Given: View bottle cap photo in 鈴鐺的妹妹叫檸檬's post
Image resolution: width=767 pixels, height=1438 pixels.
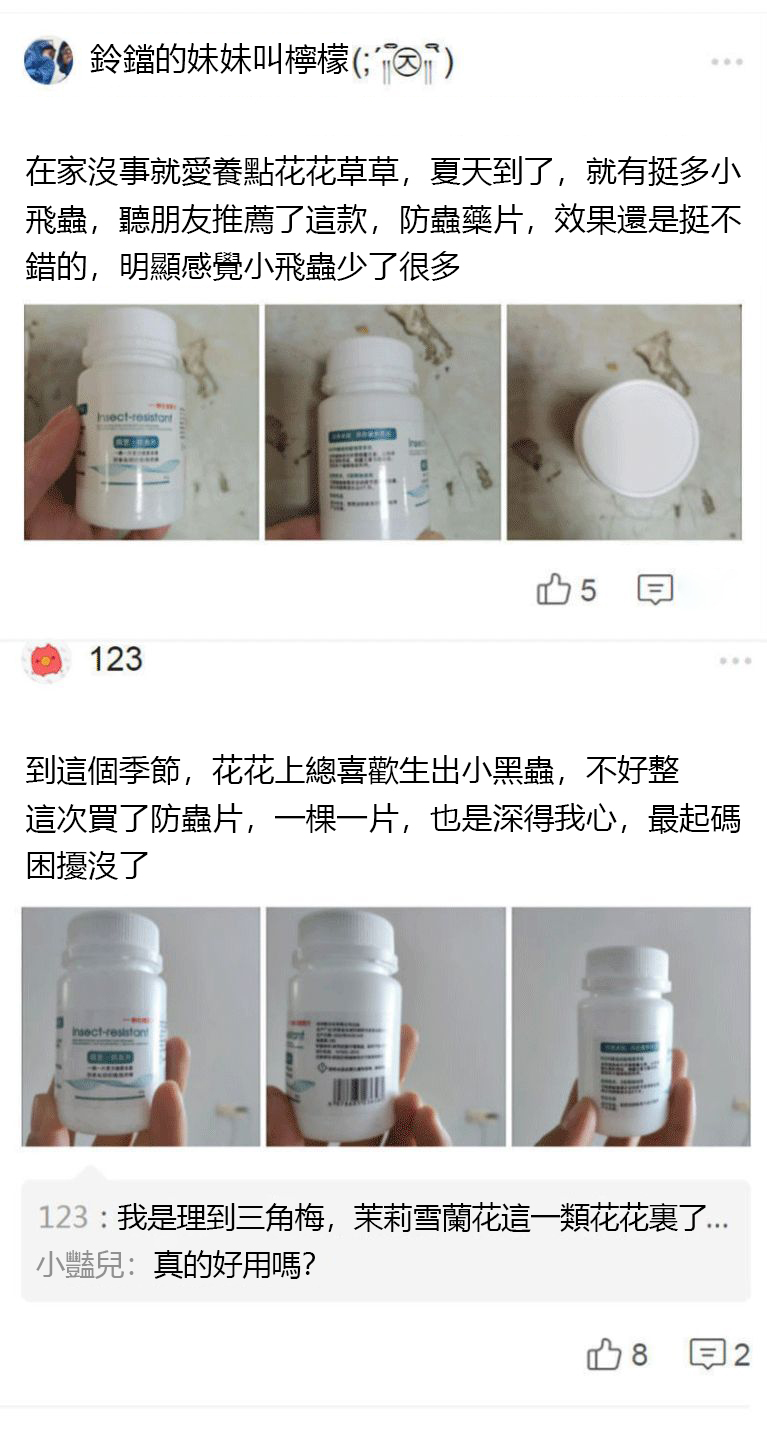Looking at the screenshot, I should [624, 422].
